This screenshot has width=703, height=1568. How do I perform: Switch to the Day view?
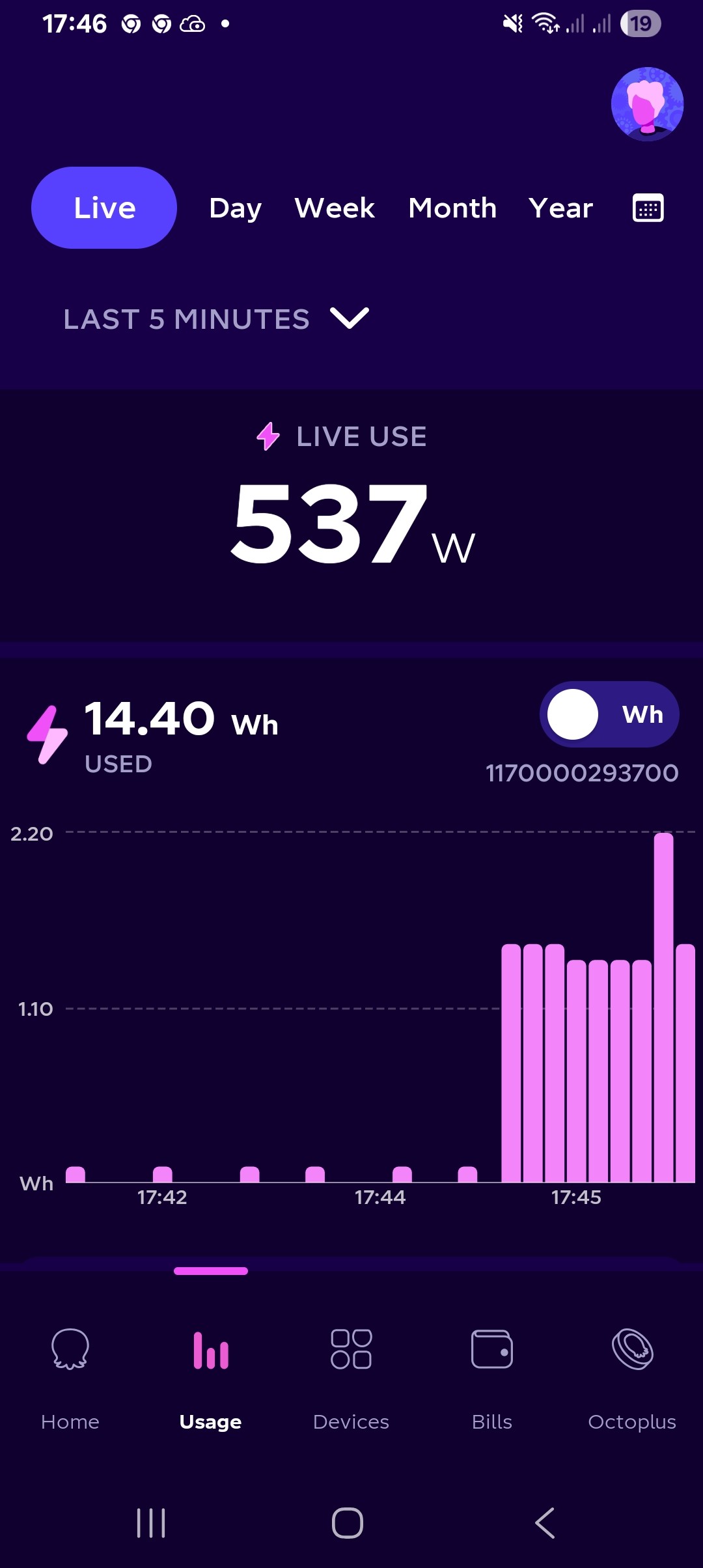[x=235, y=208]
